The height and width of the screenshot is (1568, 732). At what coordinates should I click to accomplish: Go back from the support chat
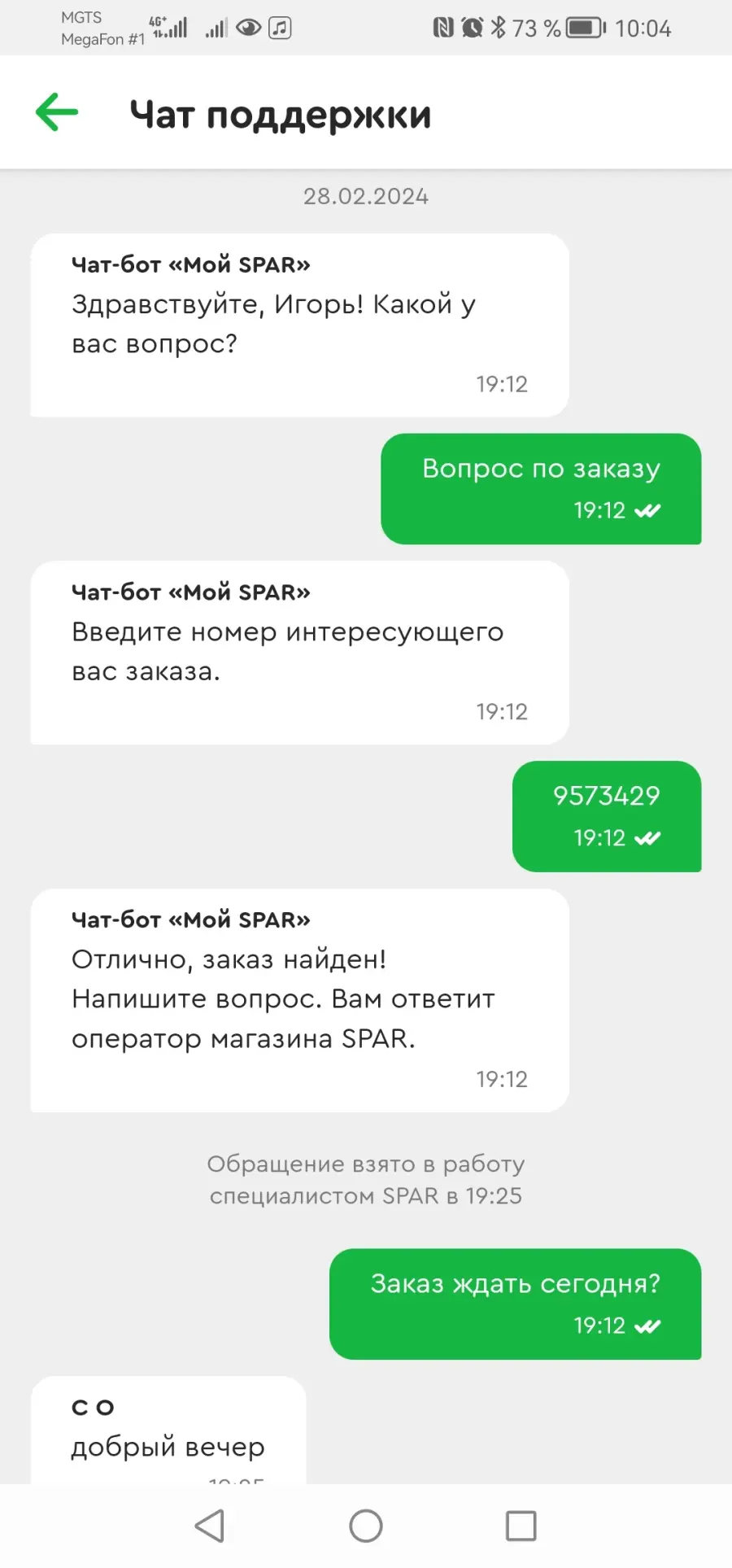(x=57, y=112)
